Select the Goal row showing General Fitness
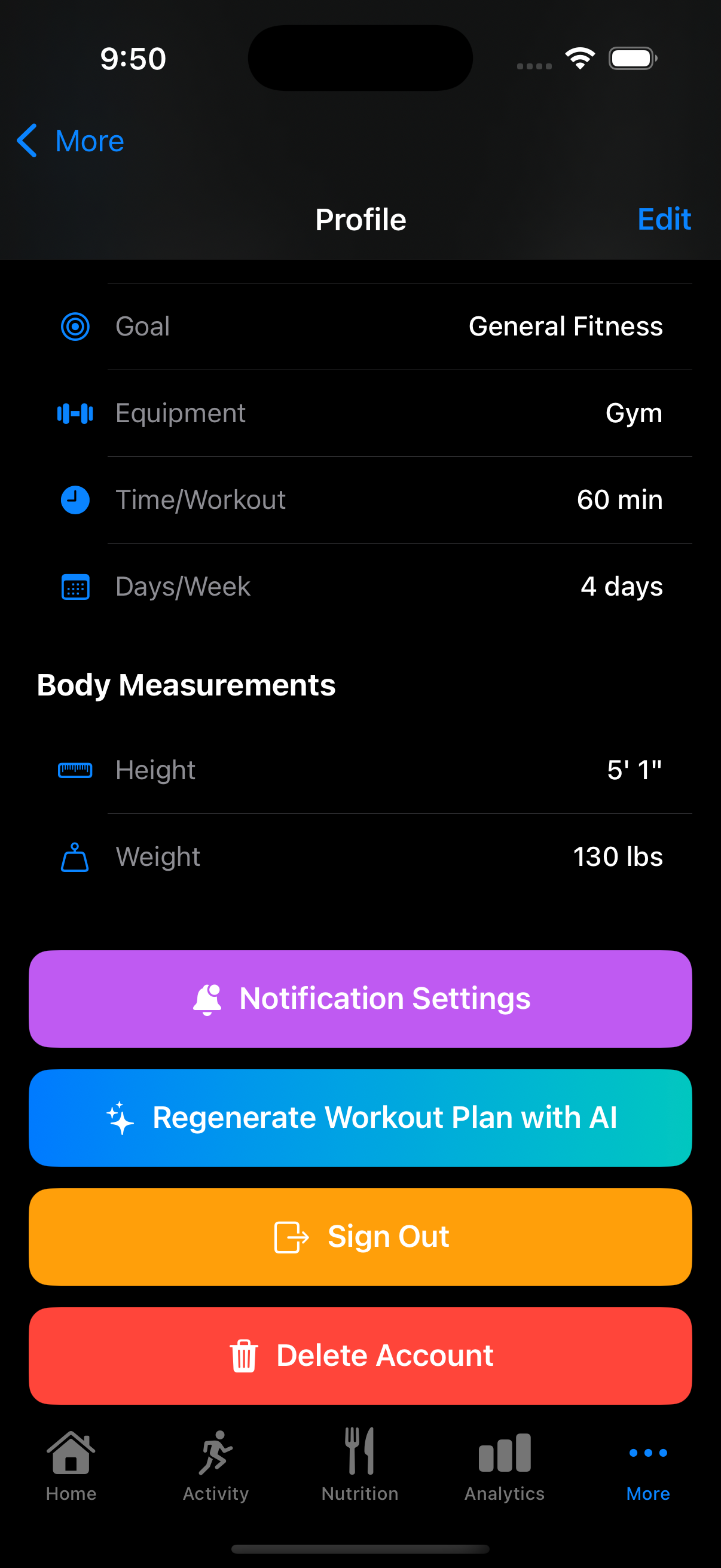This screenshot has width=721, height=1568. click(360, 327)
